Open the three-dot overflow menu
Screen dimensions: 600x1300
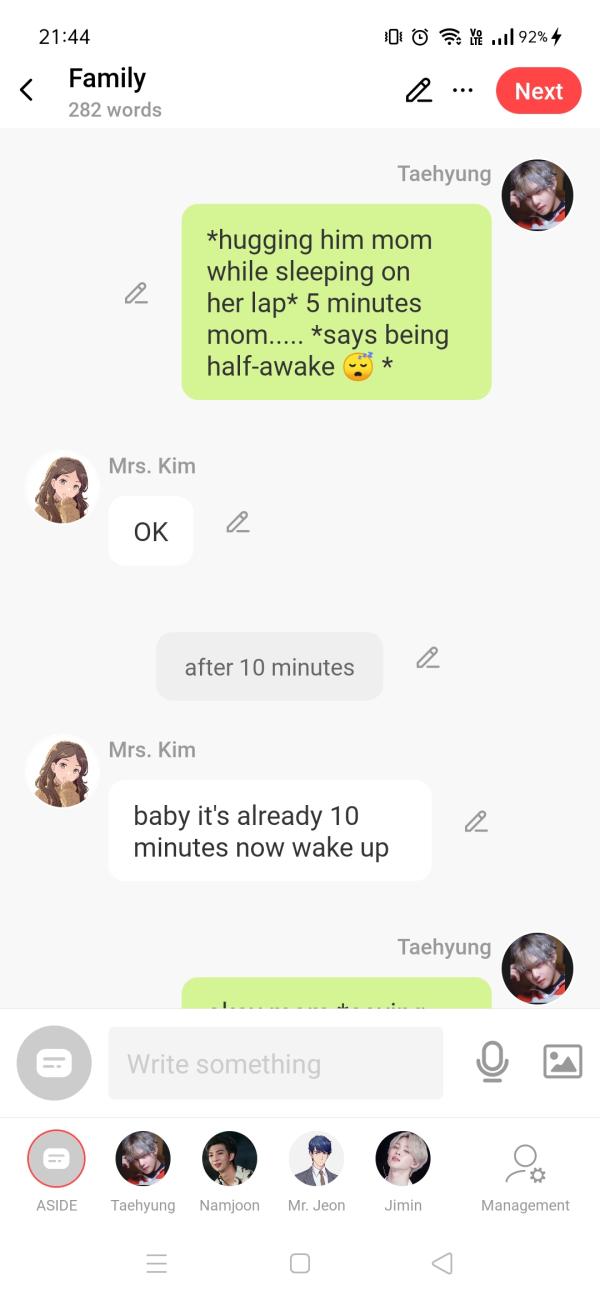point(462,91)
